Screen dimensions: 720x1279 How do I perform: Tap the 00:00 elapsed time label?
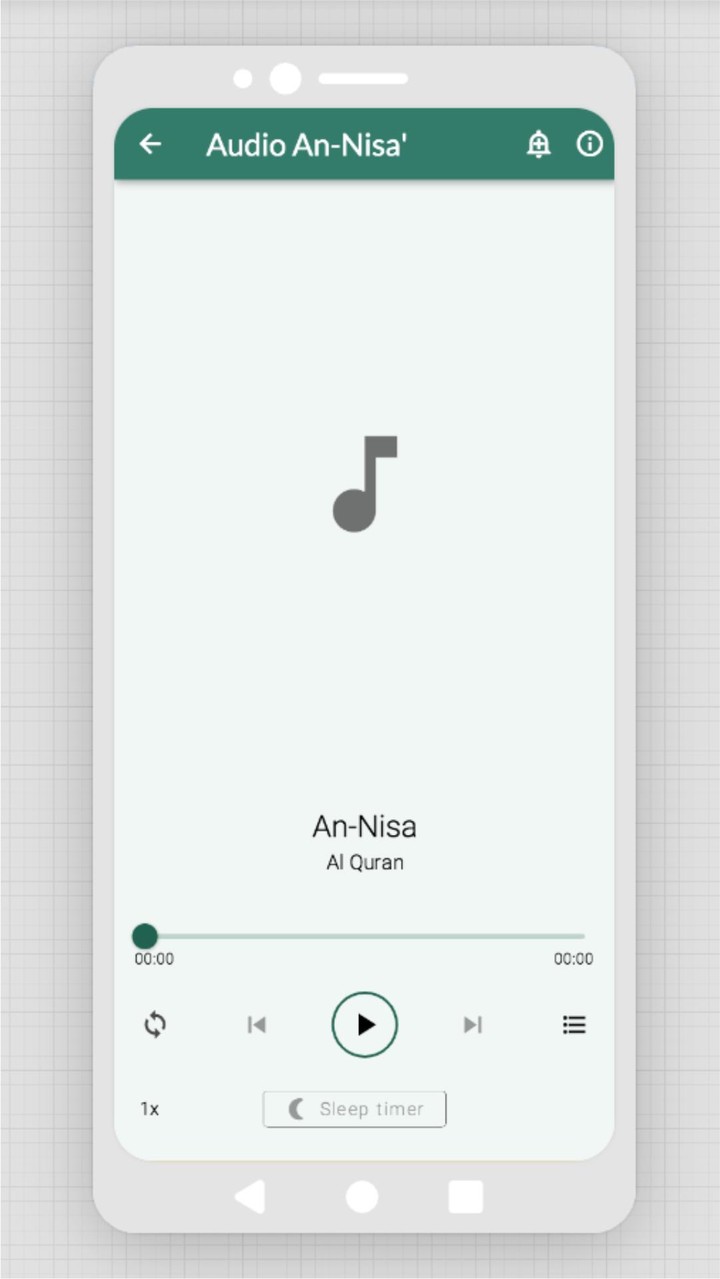152,958
